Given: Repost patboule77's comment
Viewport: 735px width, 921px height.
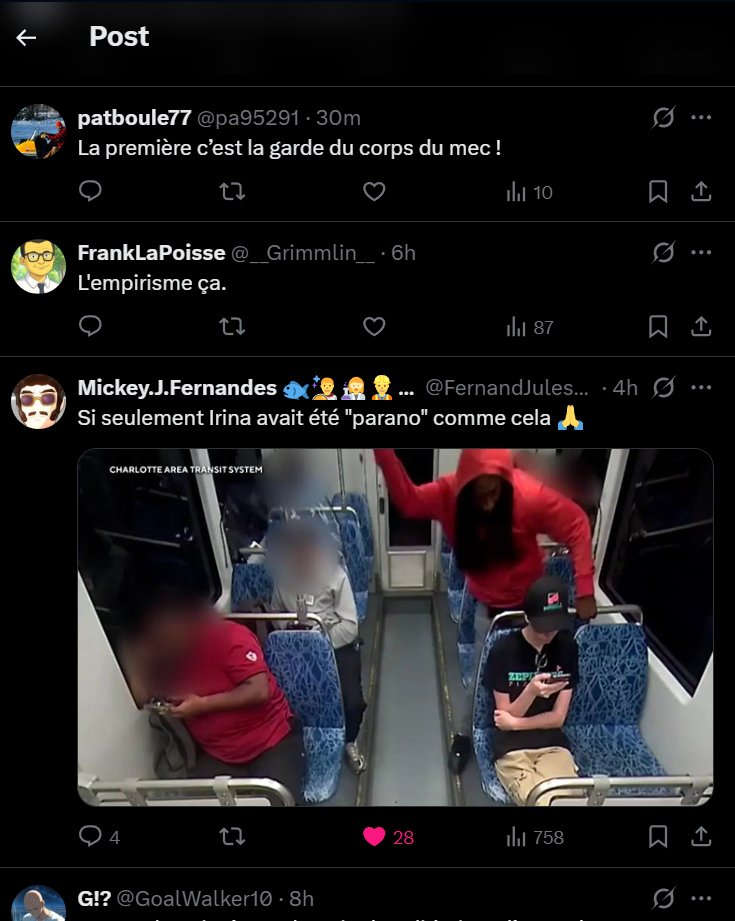Looking at the screenshot, I should [232, 191].
